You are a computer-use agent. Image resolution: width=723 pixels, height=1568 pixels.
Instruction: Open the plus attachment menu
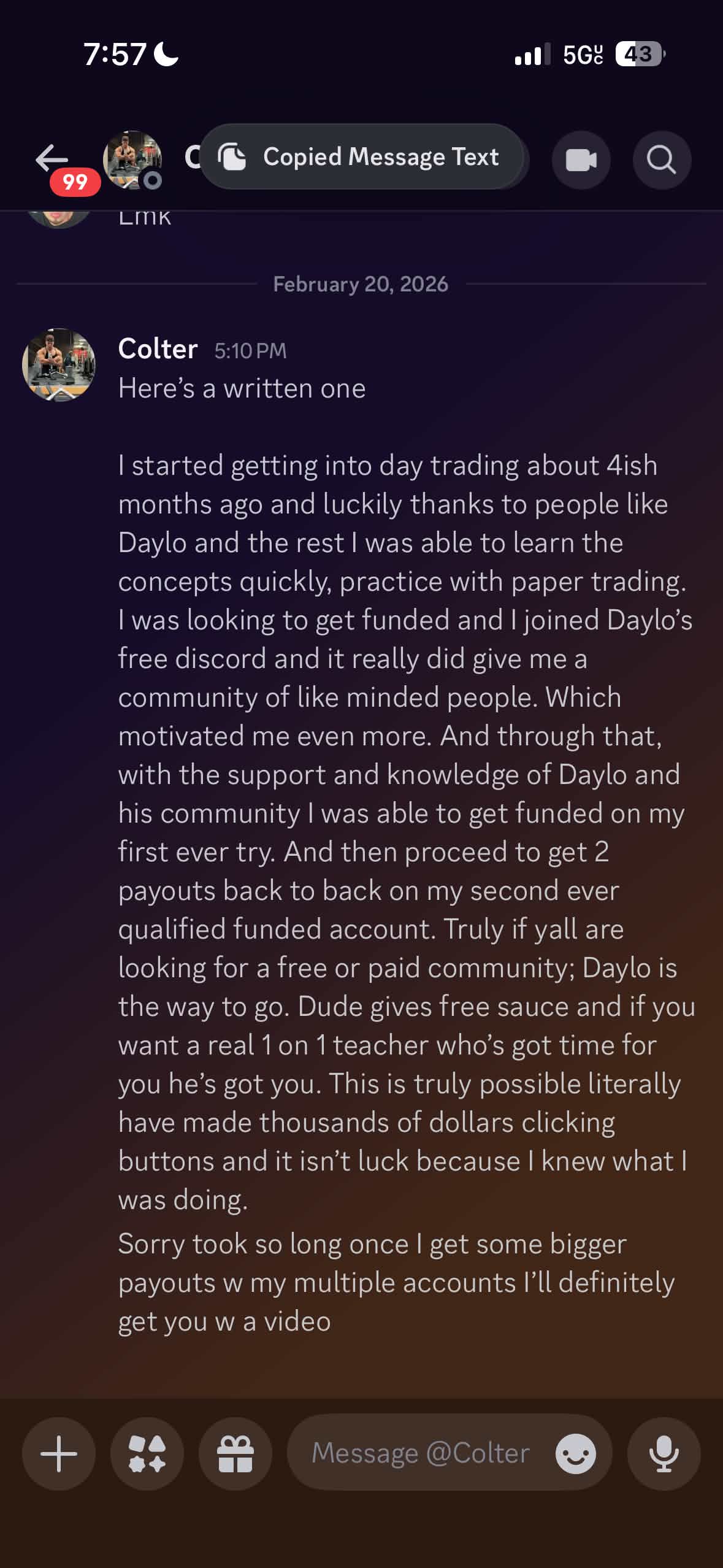(x=59, y=1453)
